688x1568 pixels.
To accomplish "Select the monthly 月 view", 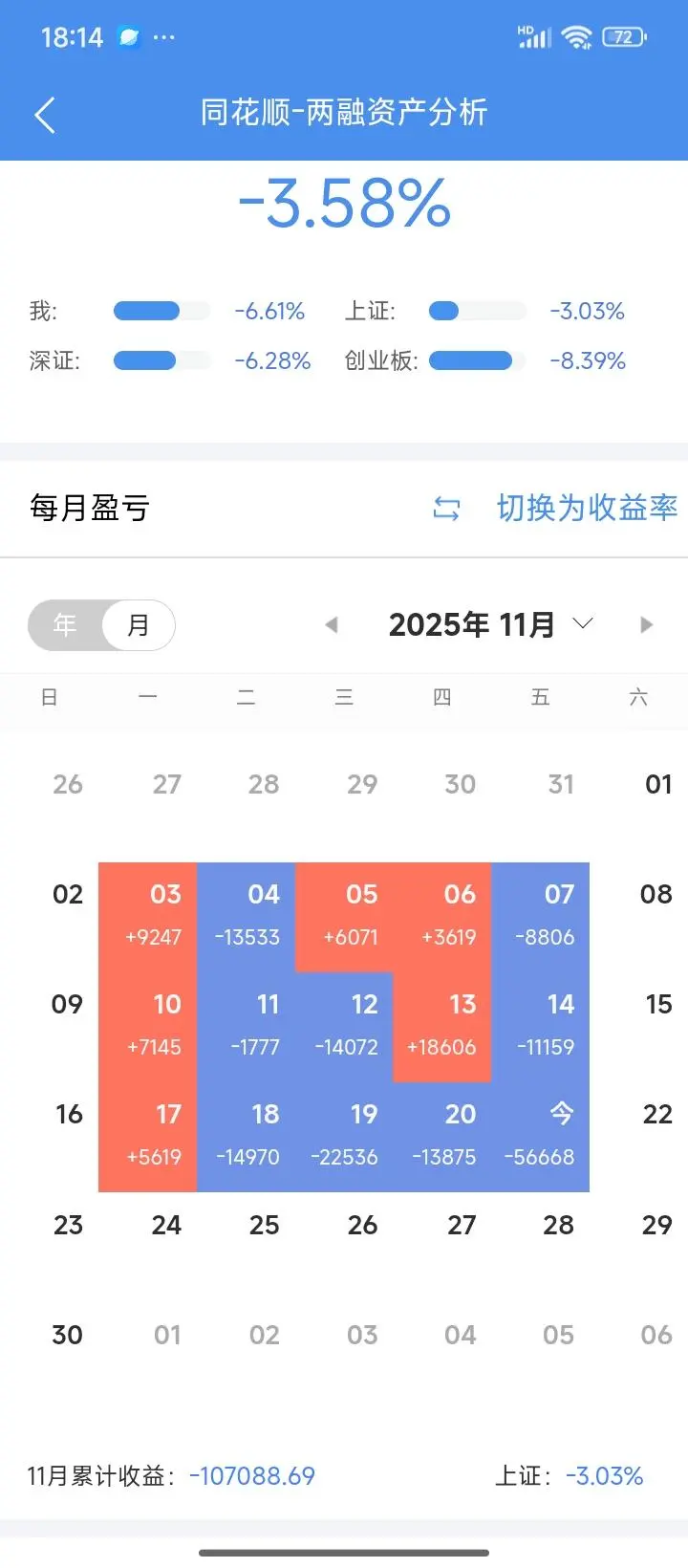I will click(x=139, y=625).
